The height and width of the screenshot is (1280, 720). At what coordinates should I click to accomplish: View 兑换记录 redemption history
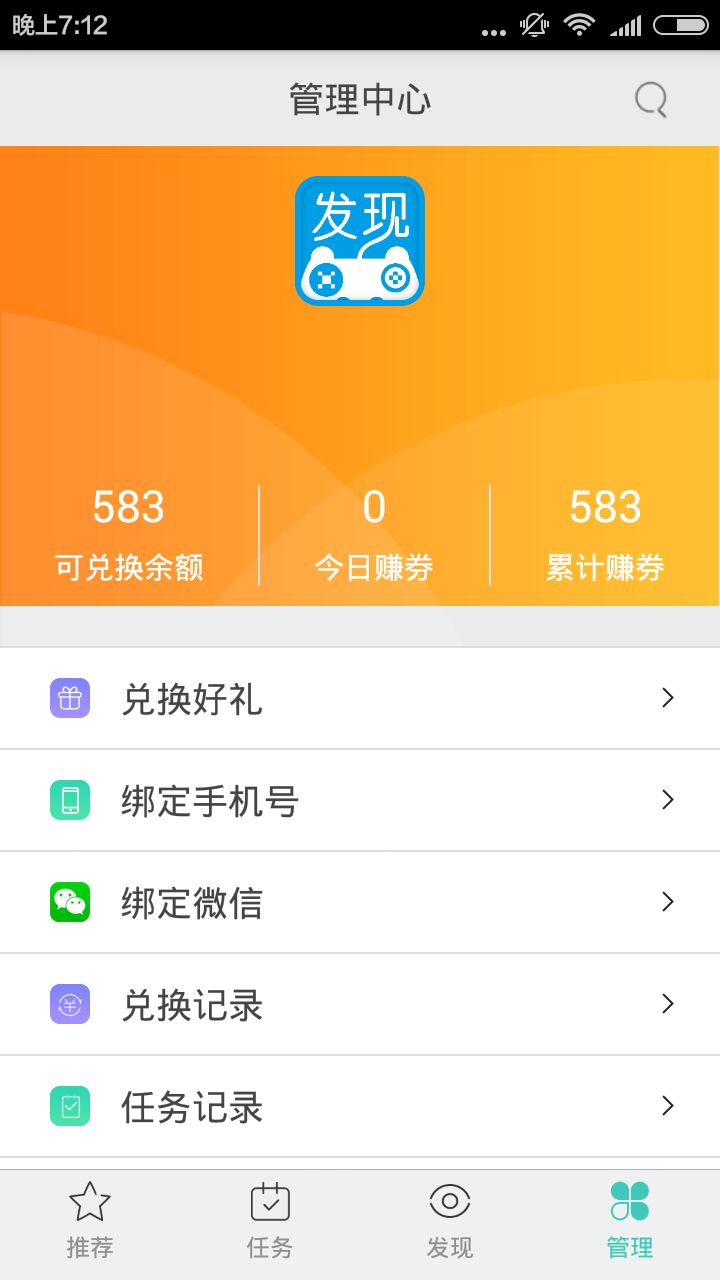pyautogui.click(x=360, y=1004)
